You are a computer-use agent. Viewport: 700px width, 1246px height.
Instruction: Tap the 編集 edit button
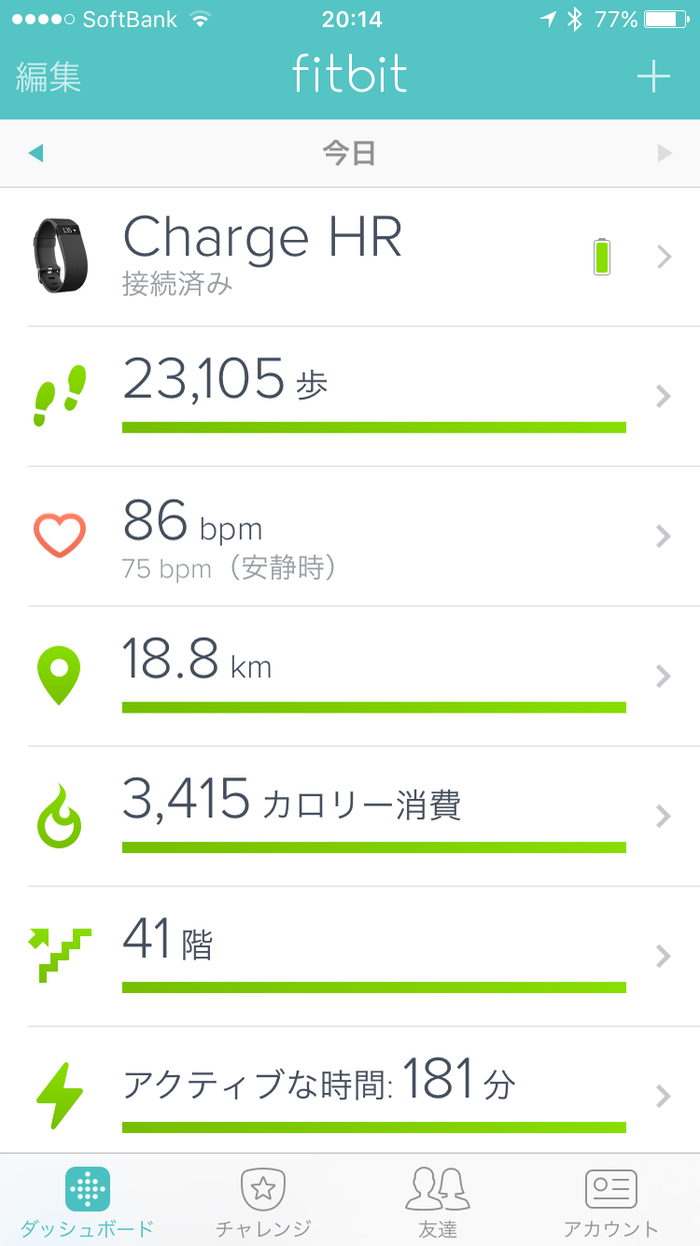[x=49, y=77]
